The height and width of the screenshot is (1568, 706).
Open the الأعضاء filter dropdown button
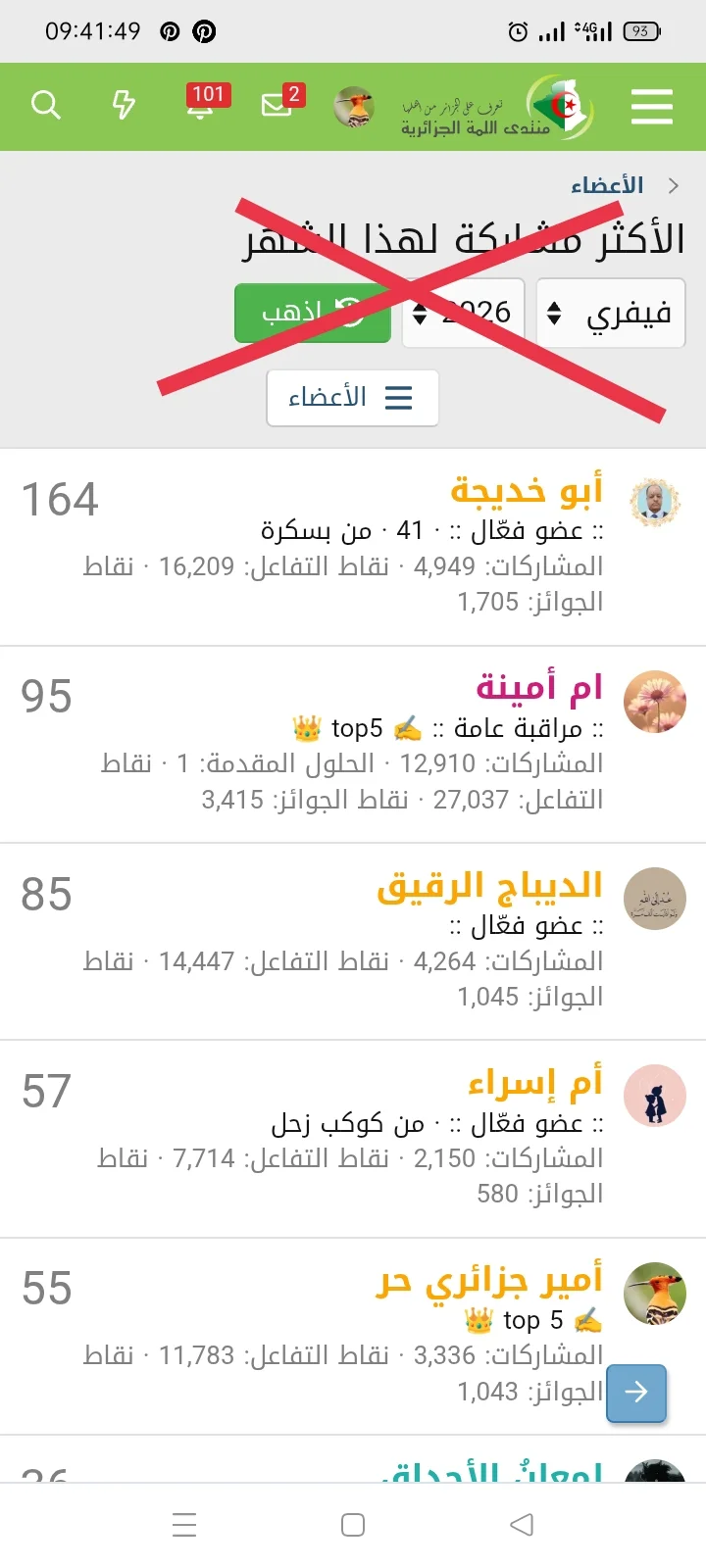[x=352, y=398]
